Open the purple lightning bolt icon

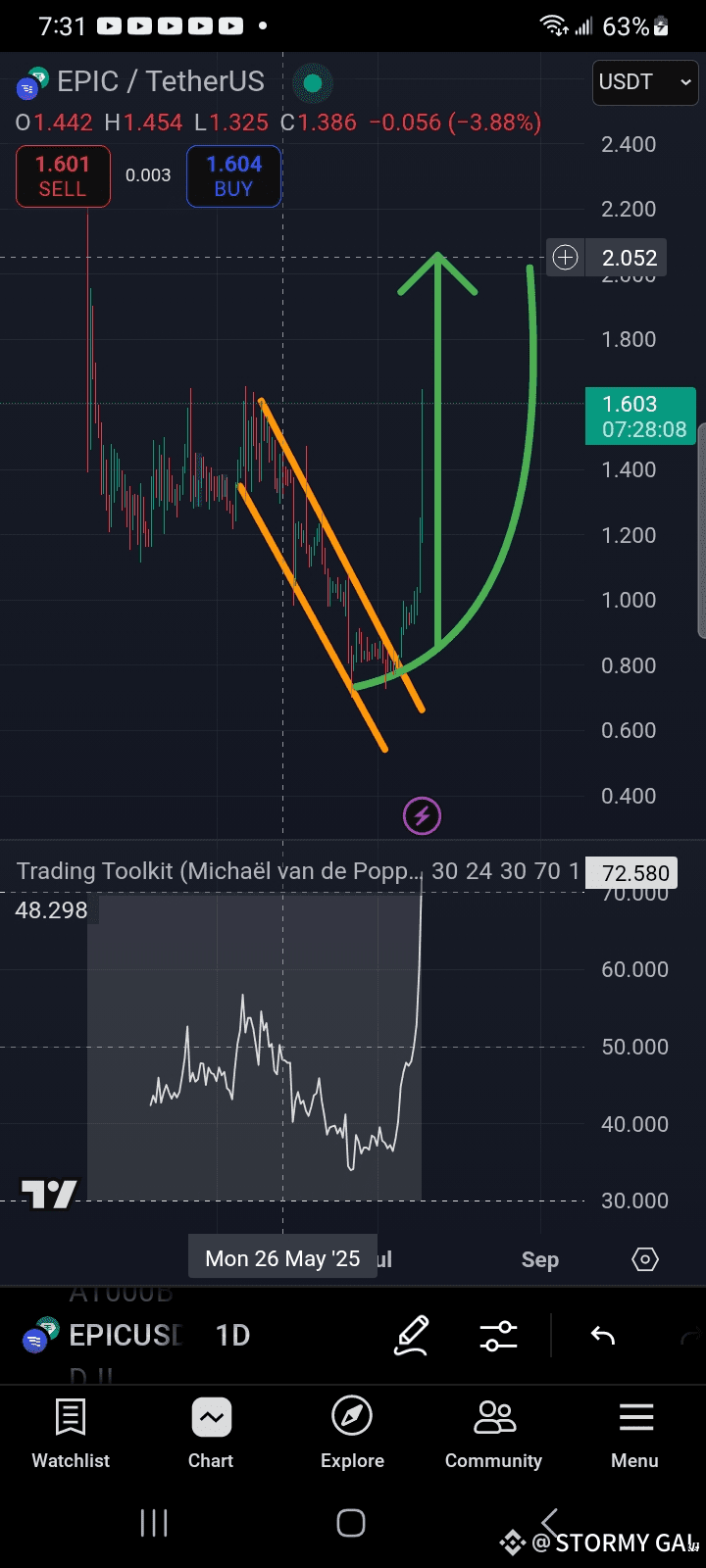point(422,815)
